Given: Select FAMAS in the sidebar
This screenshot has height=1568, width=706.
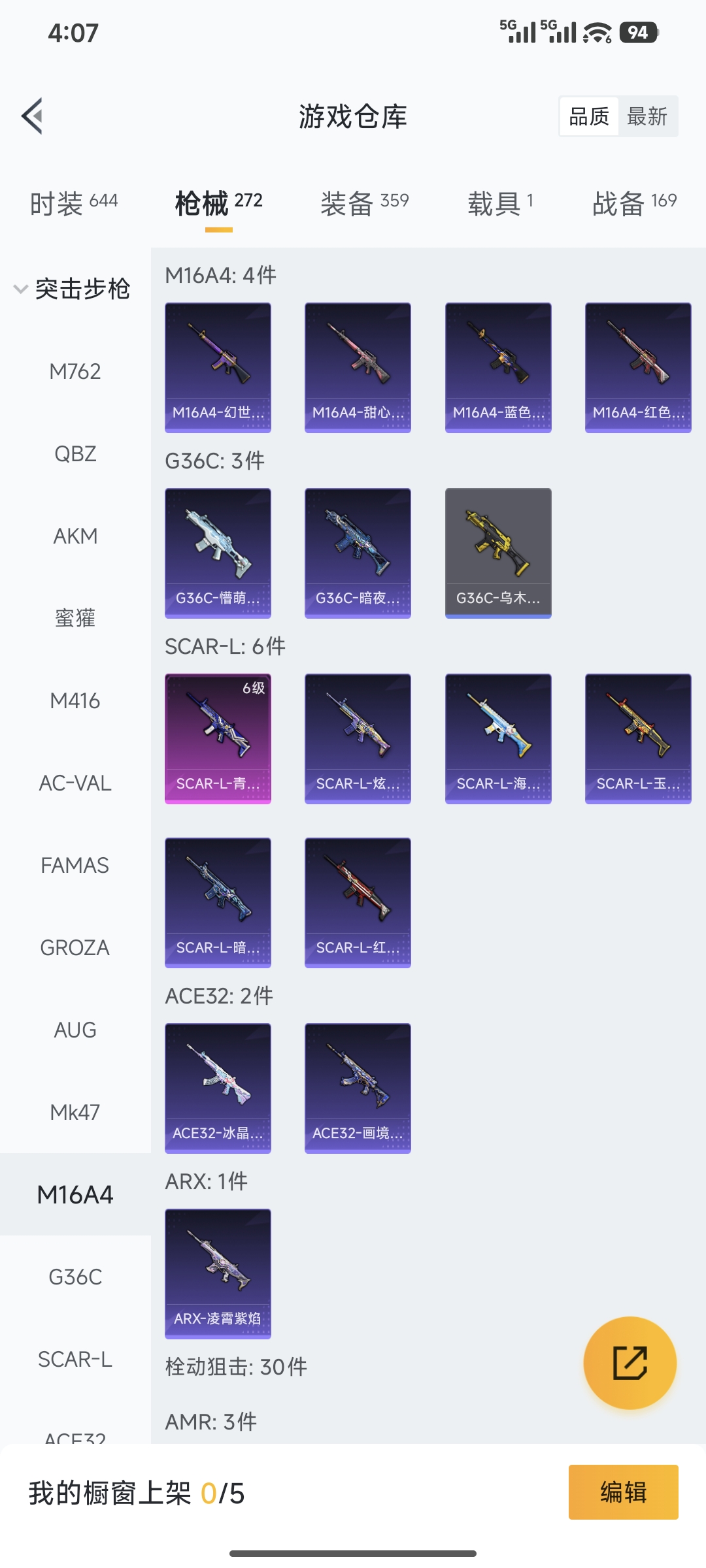Looking at the screenshot, I should point(75,866).
